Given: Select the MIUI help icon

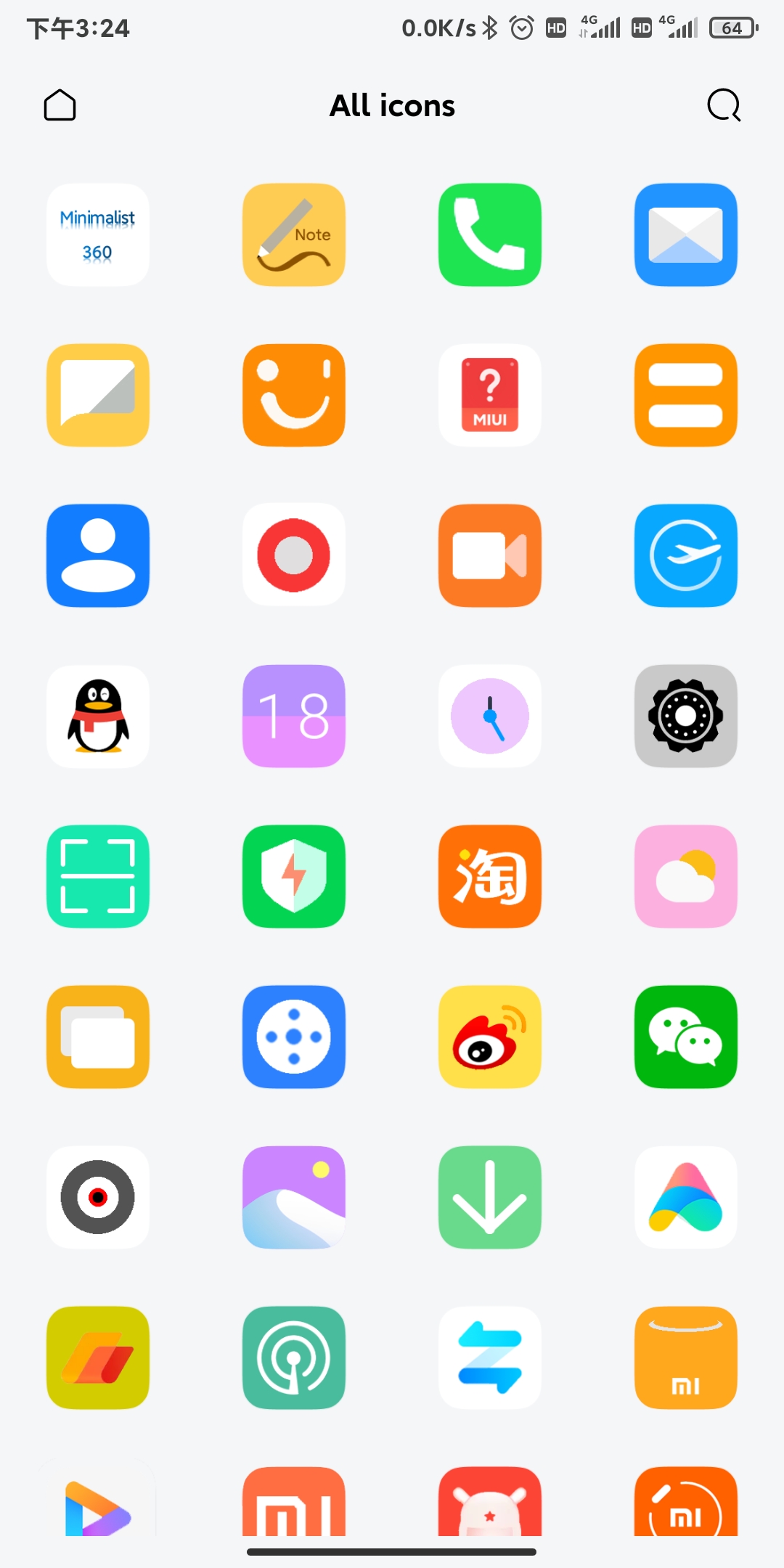Looking at the screenshot, I should (x=489, y=394).
